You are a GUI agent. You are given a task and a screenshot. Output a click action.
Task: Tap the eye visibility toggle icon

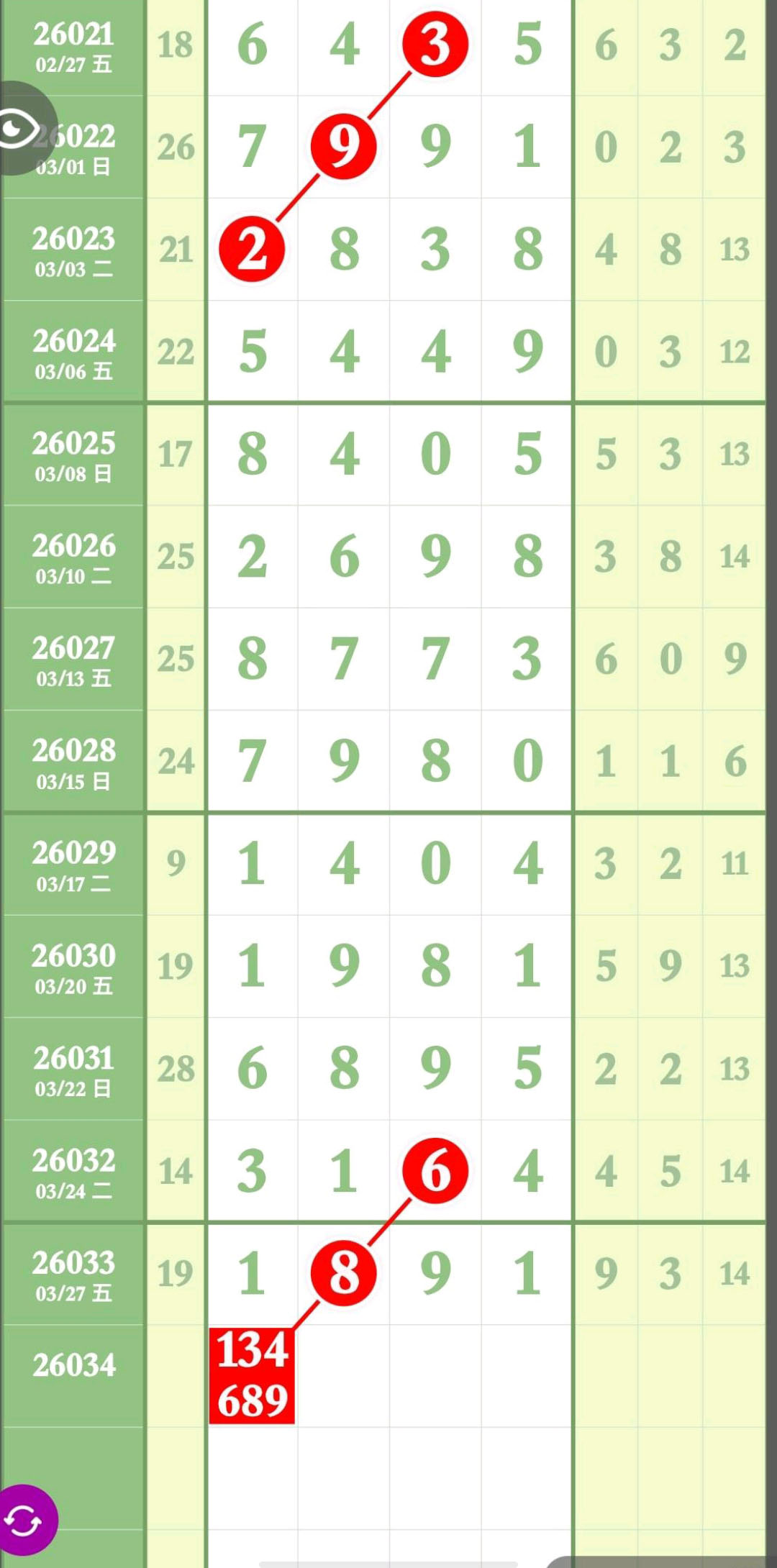point(22,129)
